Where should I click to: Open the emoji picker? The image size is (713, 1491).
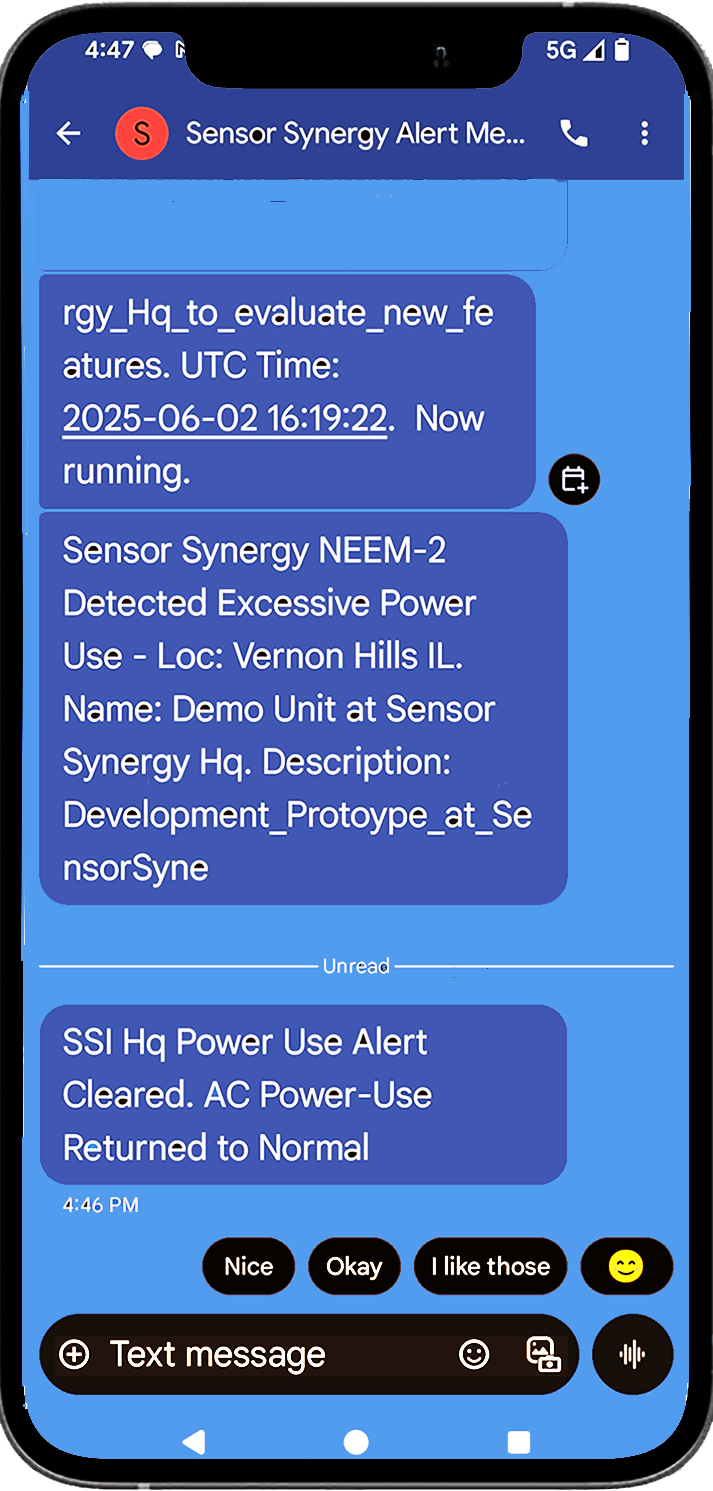point(474,1354)
